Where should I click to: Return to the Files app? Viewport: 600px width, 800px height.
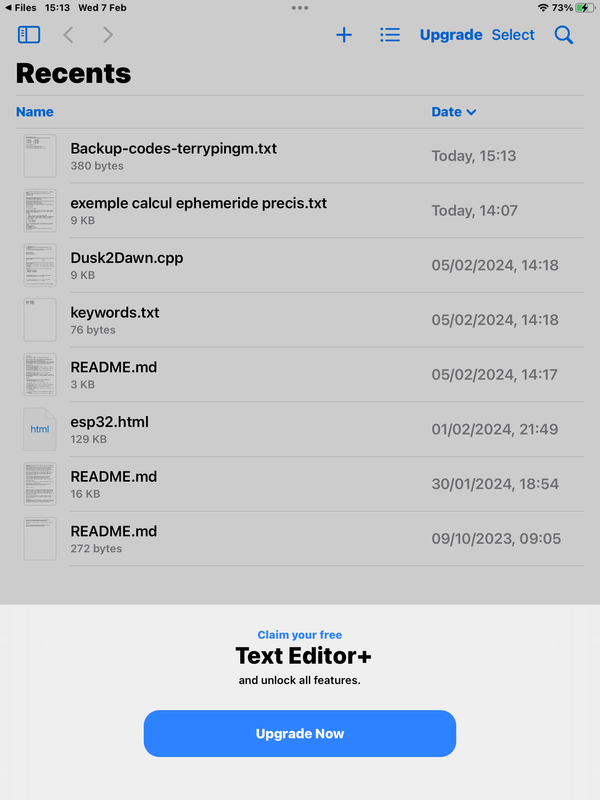(x=20, y=7)
